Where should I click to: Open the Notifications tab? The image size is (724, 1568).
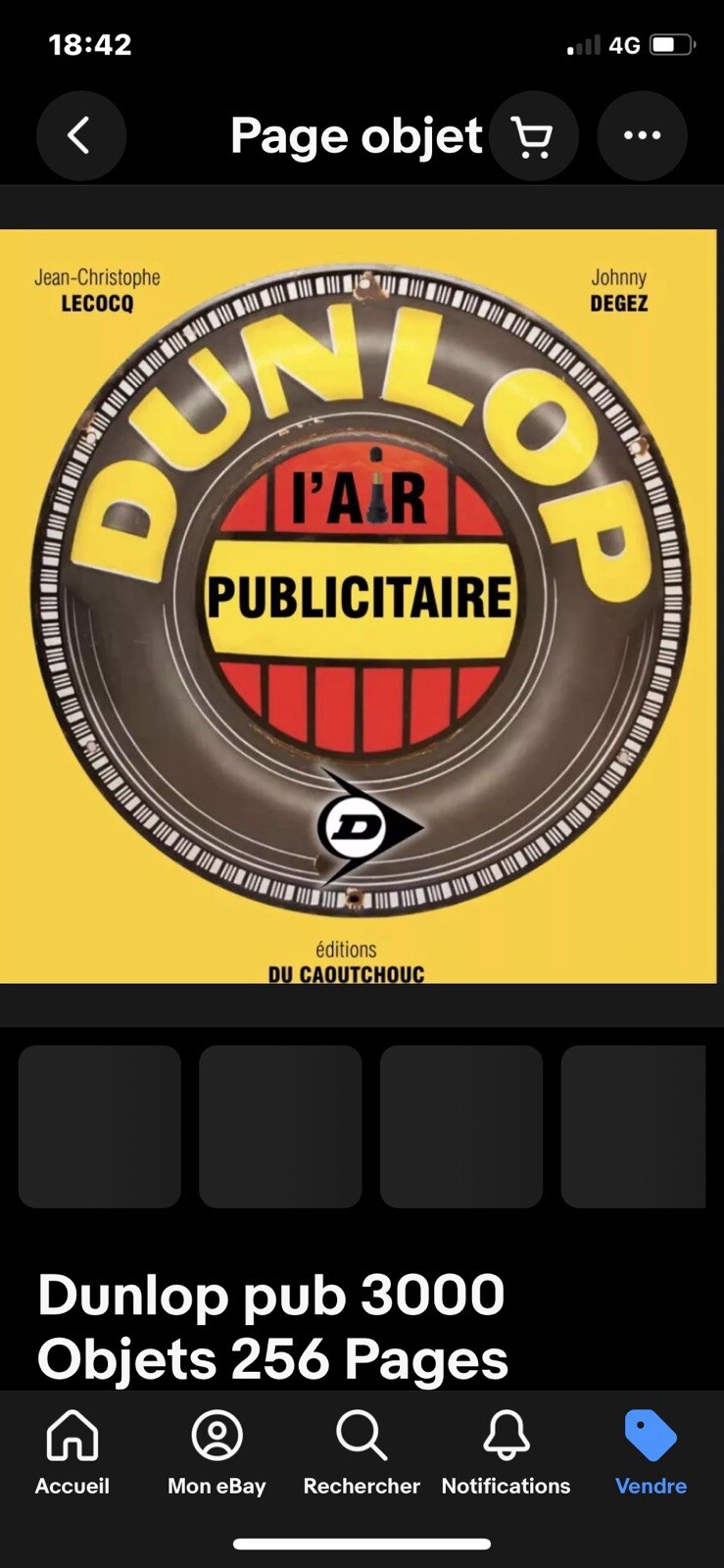[506, 1452]
